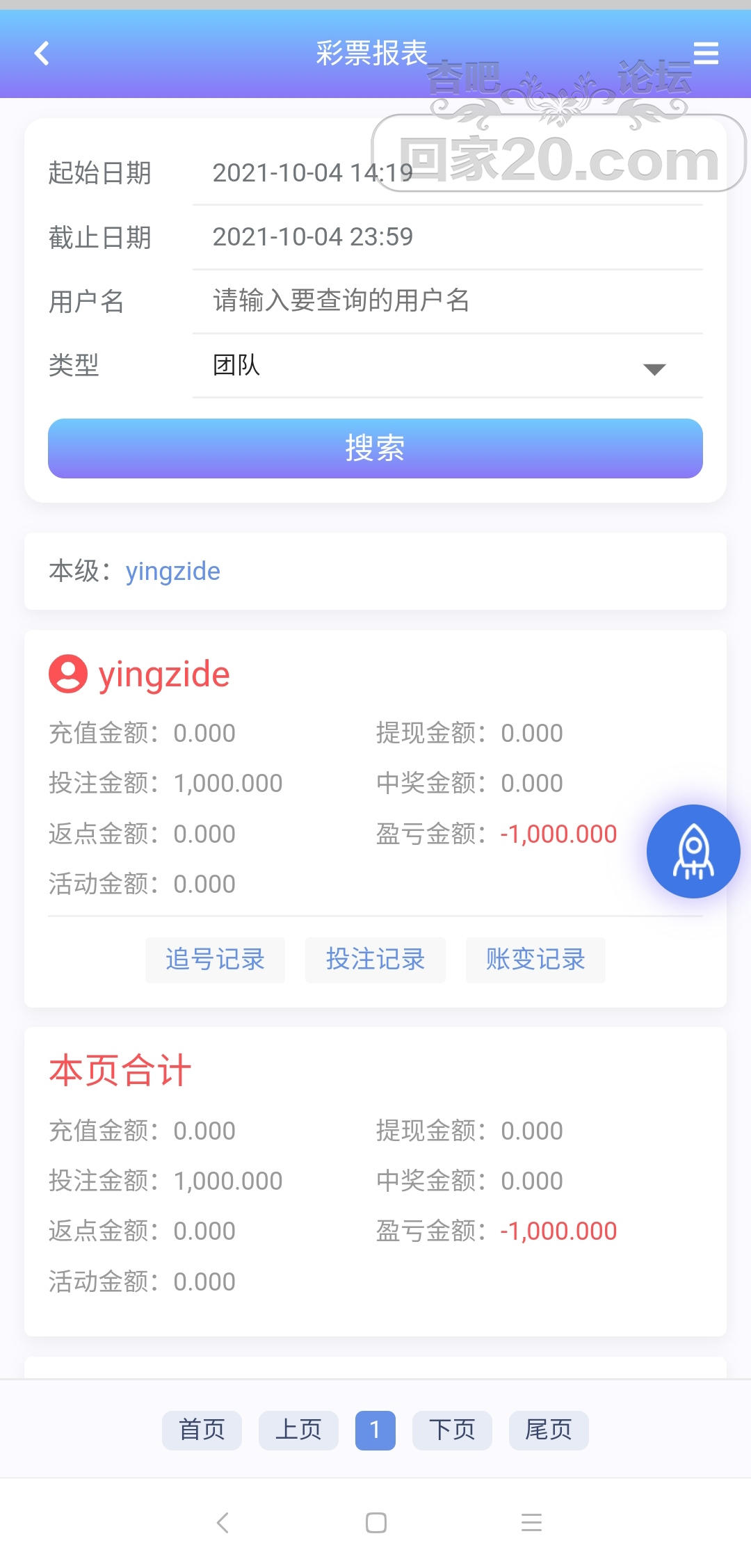
Task: Jump to 尾页 last page
Action: pyautogui.click(x=549, y=1430)
